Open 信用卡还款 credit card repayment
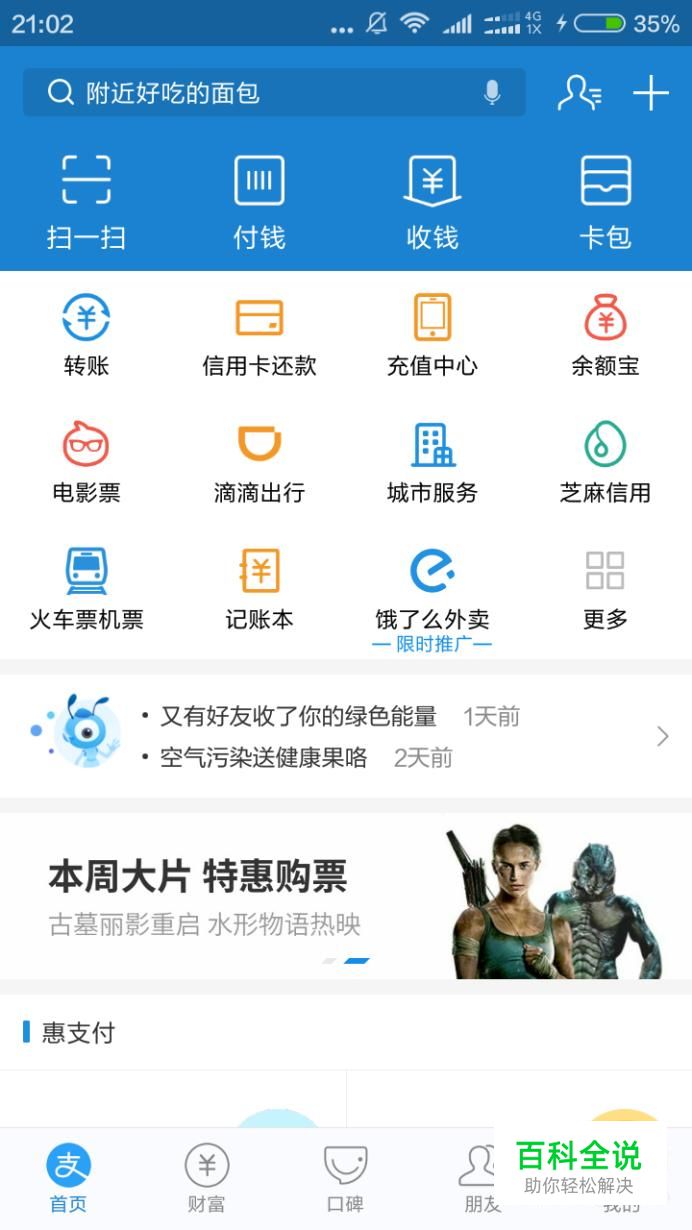 coord(259,335)
